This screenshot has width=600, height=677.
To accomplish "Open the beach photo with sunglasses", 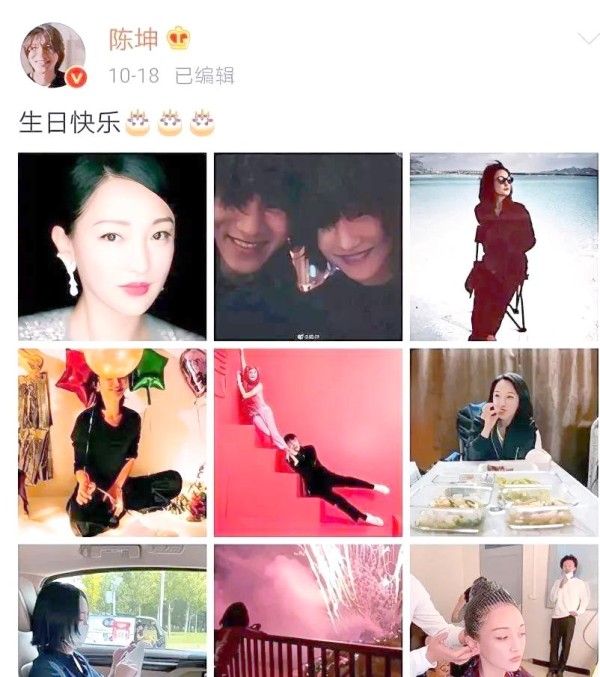I will (x=504, y=246).
